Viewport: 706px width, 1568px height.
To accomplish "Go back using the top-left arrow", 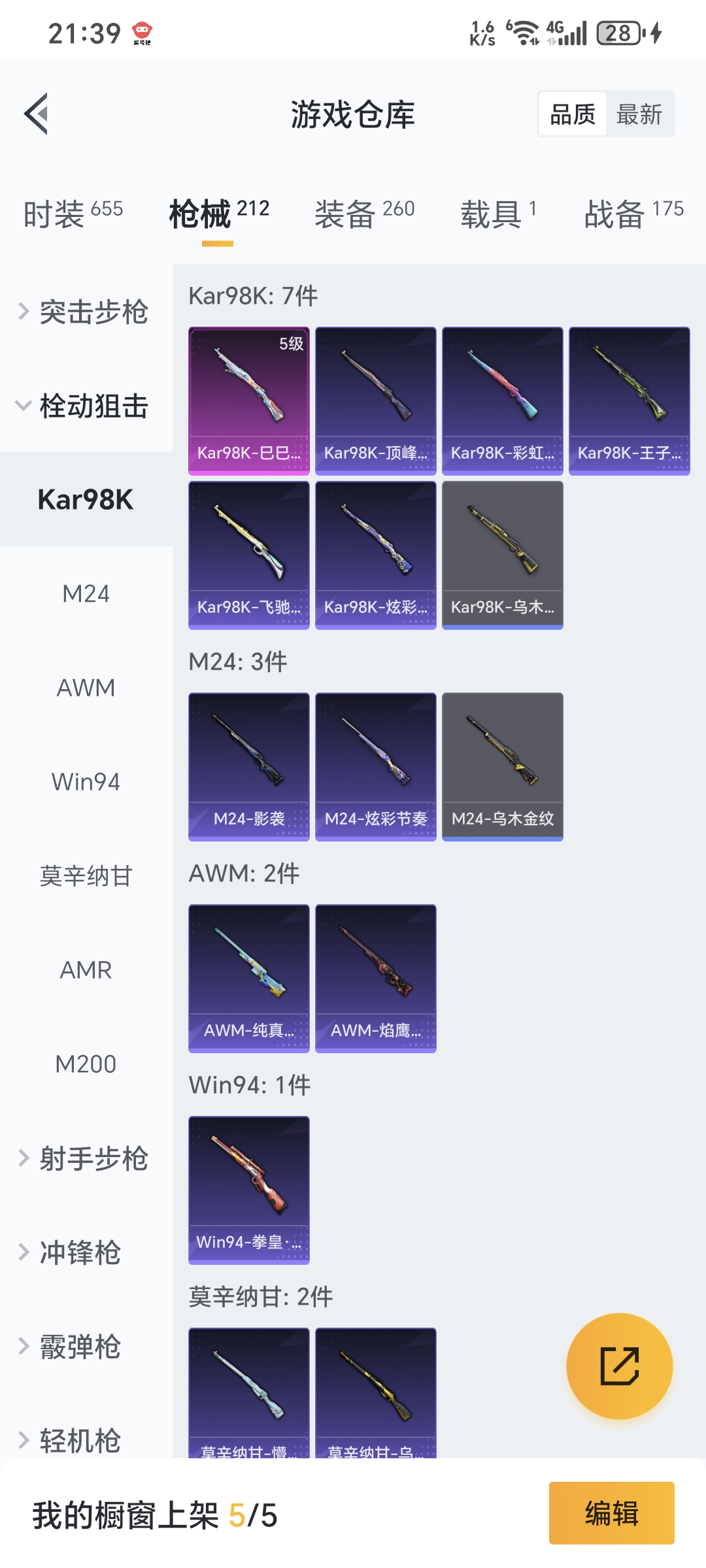I will point(36,114).
